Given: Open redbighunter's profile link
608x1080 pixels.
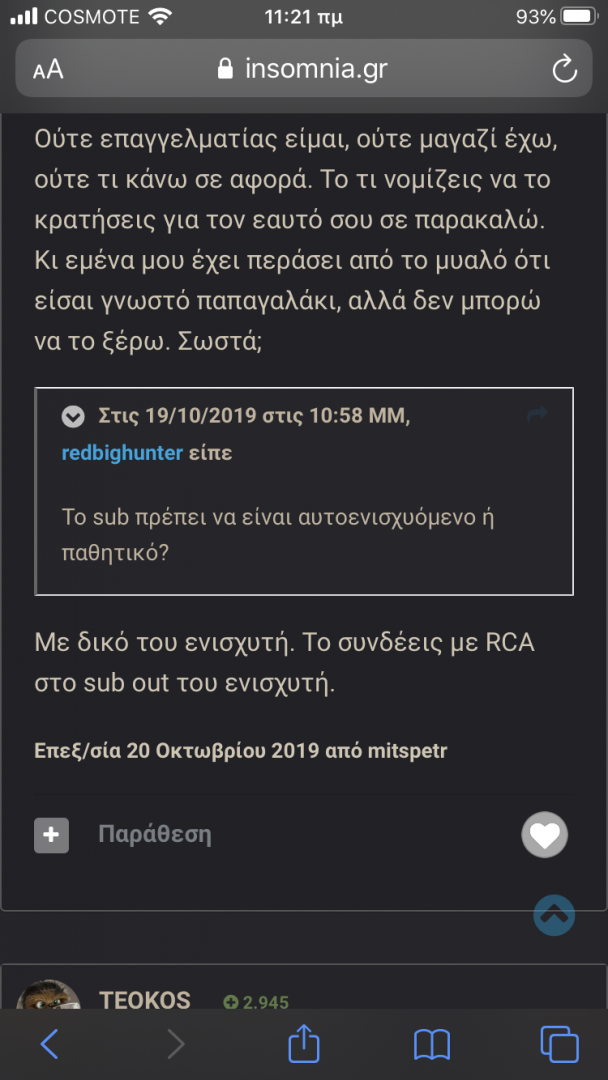Looking at the screenshot, I should [x=123, y=453].
